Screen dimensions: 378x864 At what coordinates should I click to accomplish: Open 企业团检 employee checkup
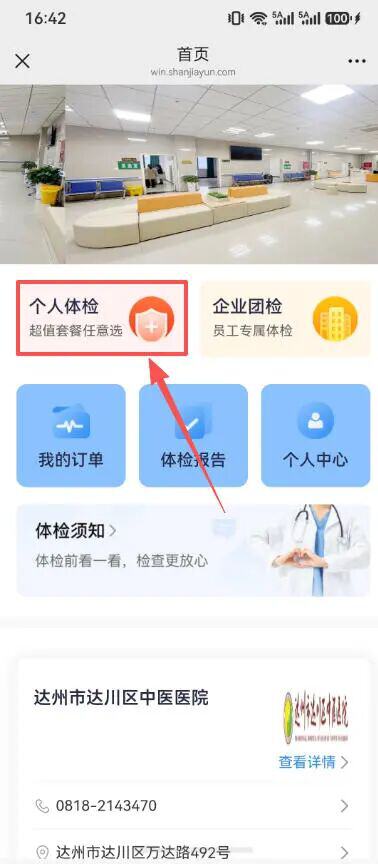[285, 318]
